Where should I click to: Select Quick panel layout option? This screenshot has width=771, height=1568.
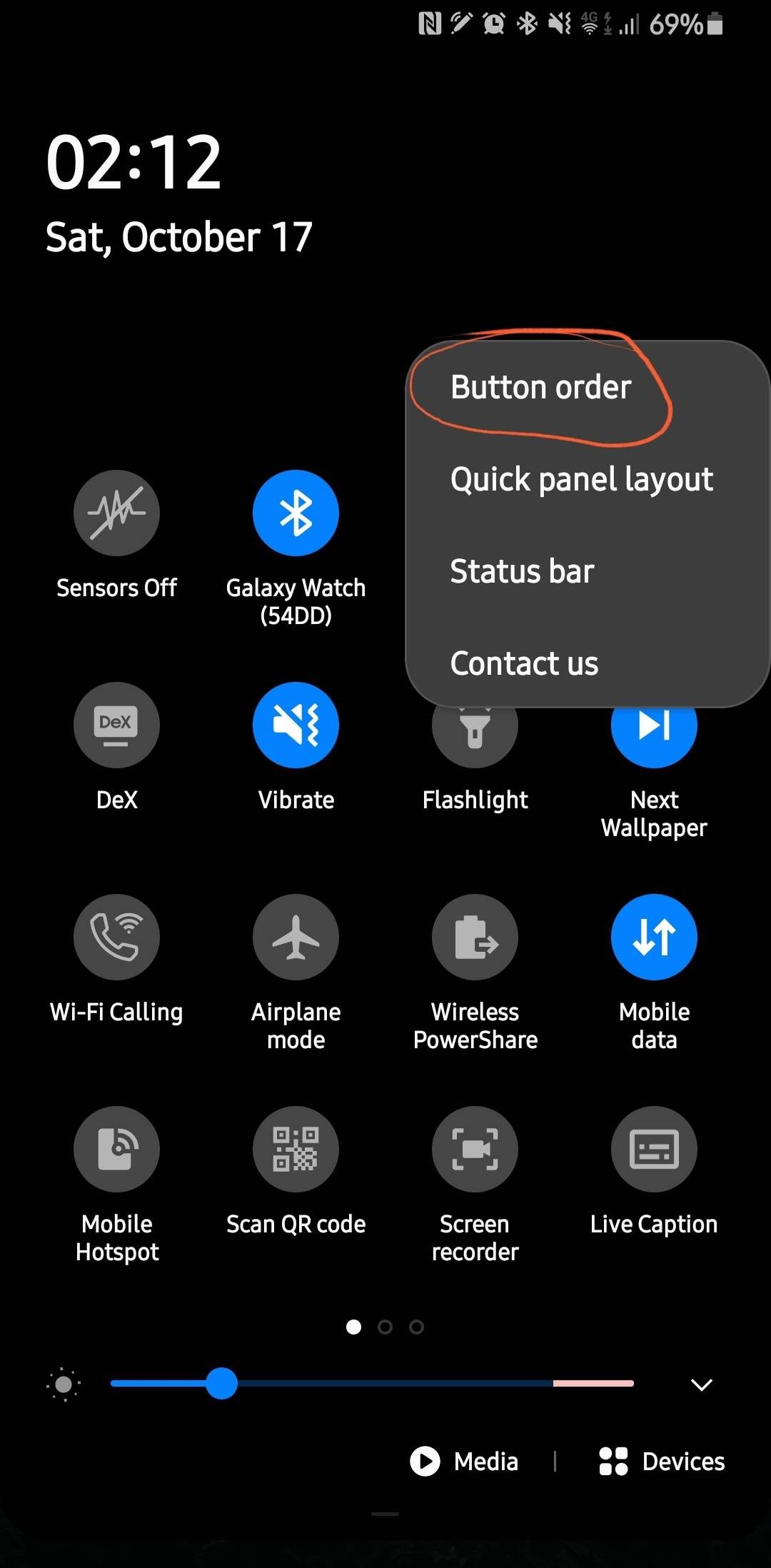581,479
